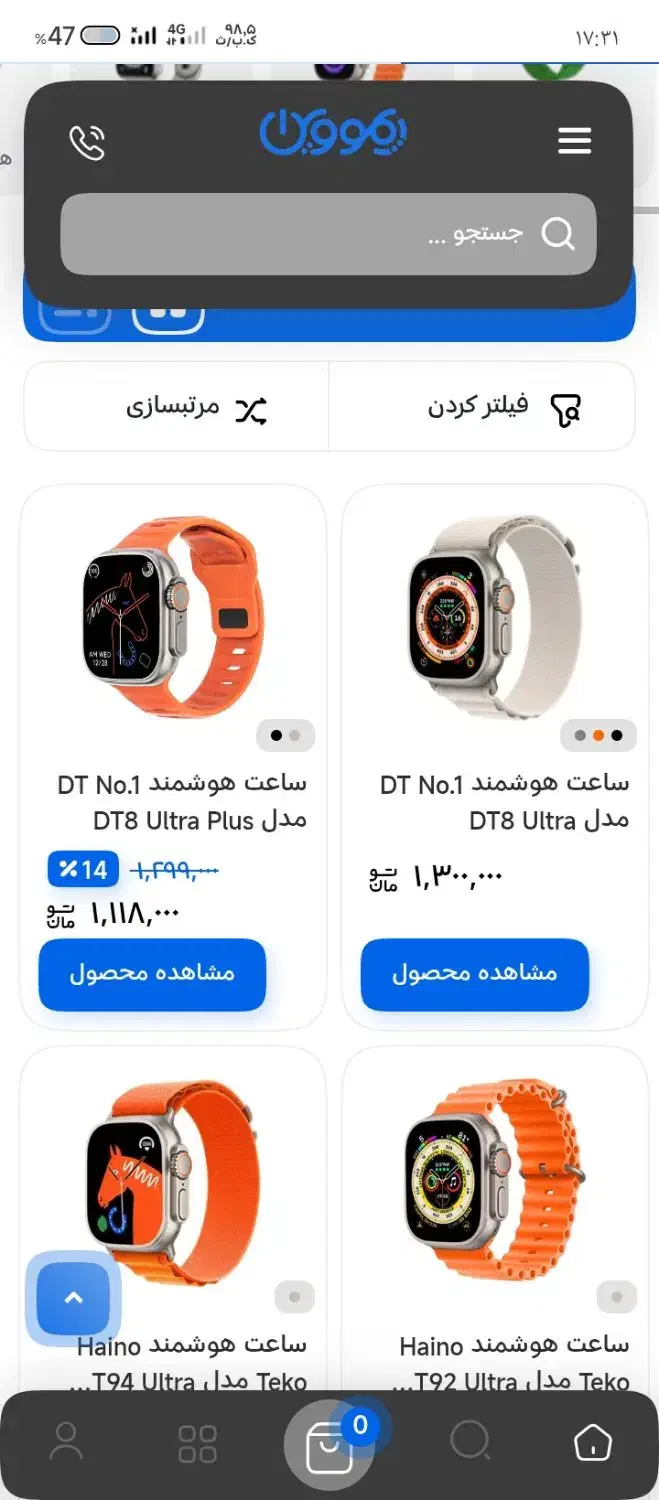Open the hamburger menu
This screenshot has width=659, height=1500.
pyautogui.click(x=574, y=140)
